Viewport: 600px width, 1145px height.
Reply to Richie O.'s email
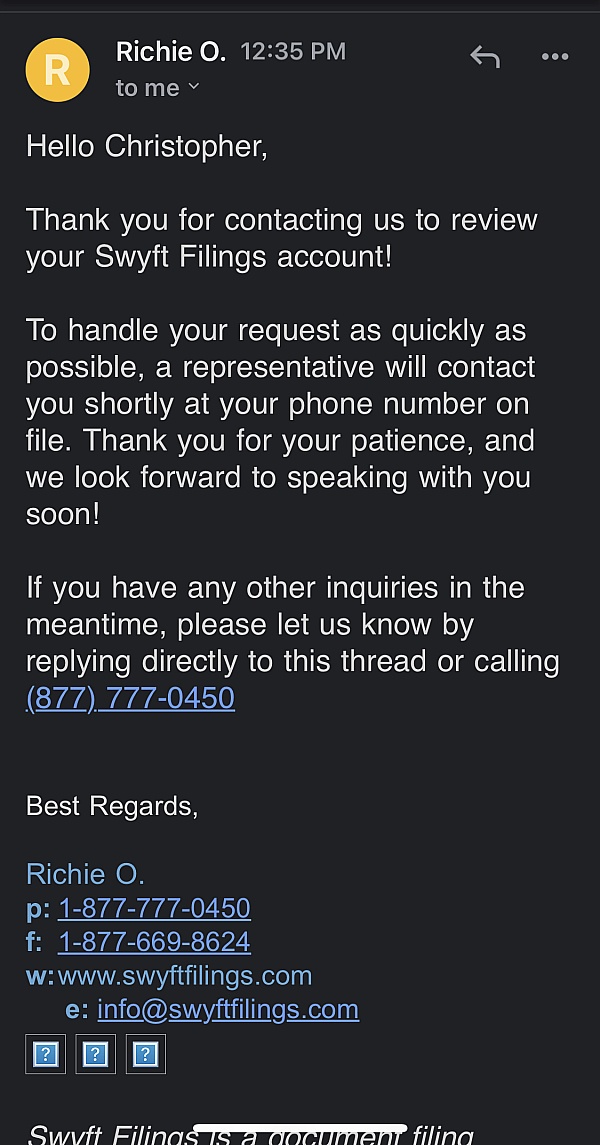[485, 57]
